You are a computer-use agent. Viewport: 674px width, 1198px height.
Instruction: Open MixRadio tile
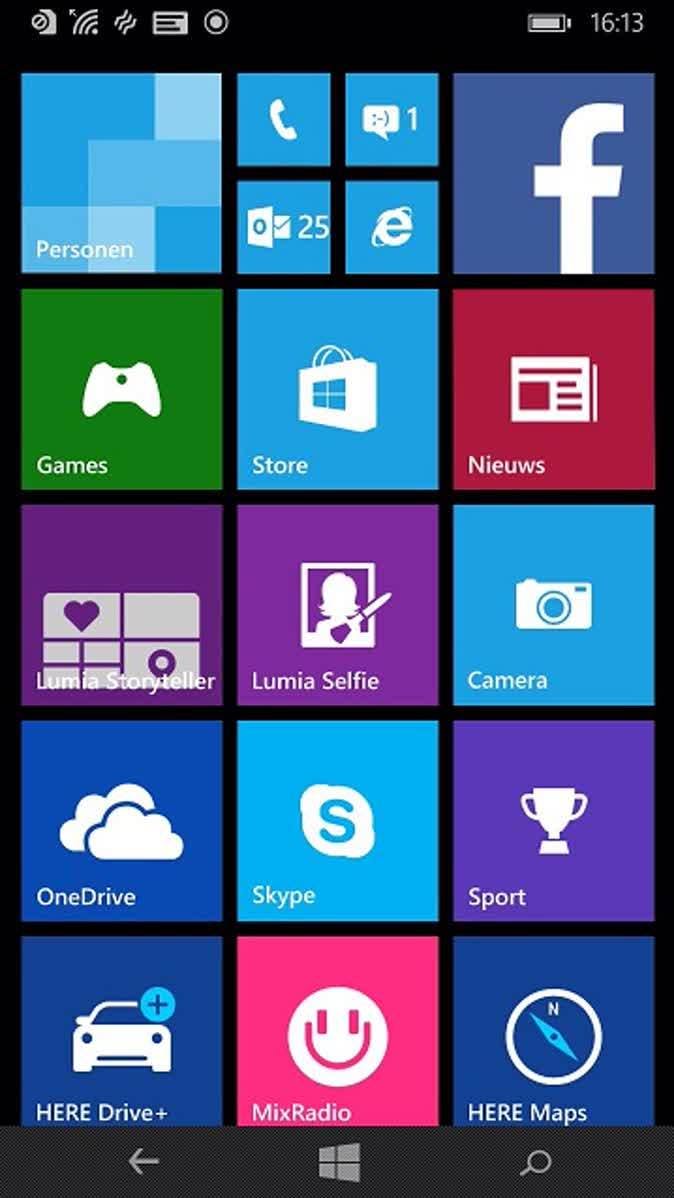[337, 1032]
